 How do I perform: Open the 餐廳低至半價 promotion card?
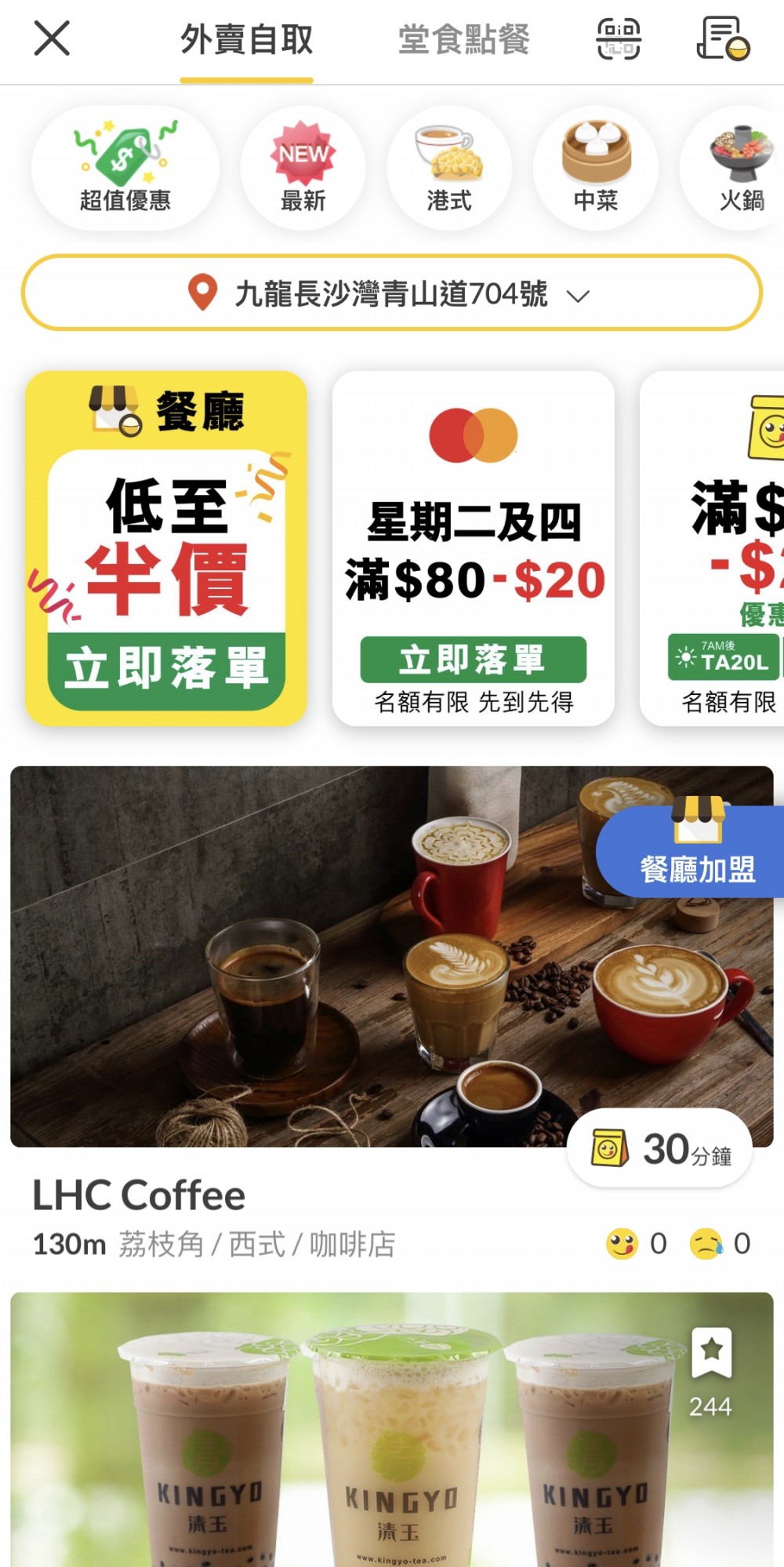pos(166,548)
